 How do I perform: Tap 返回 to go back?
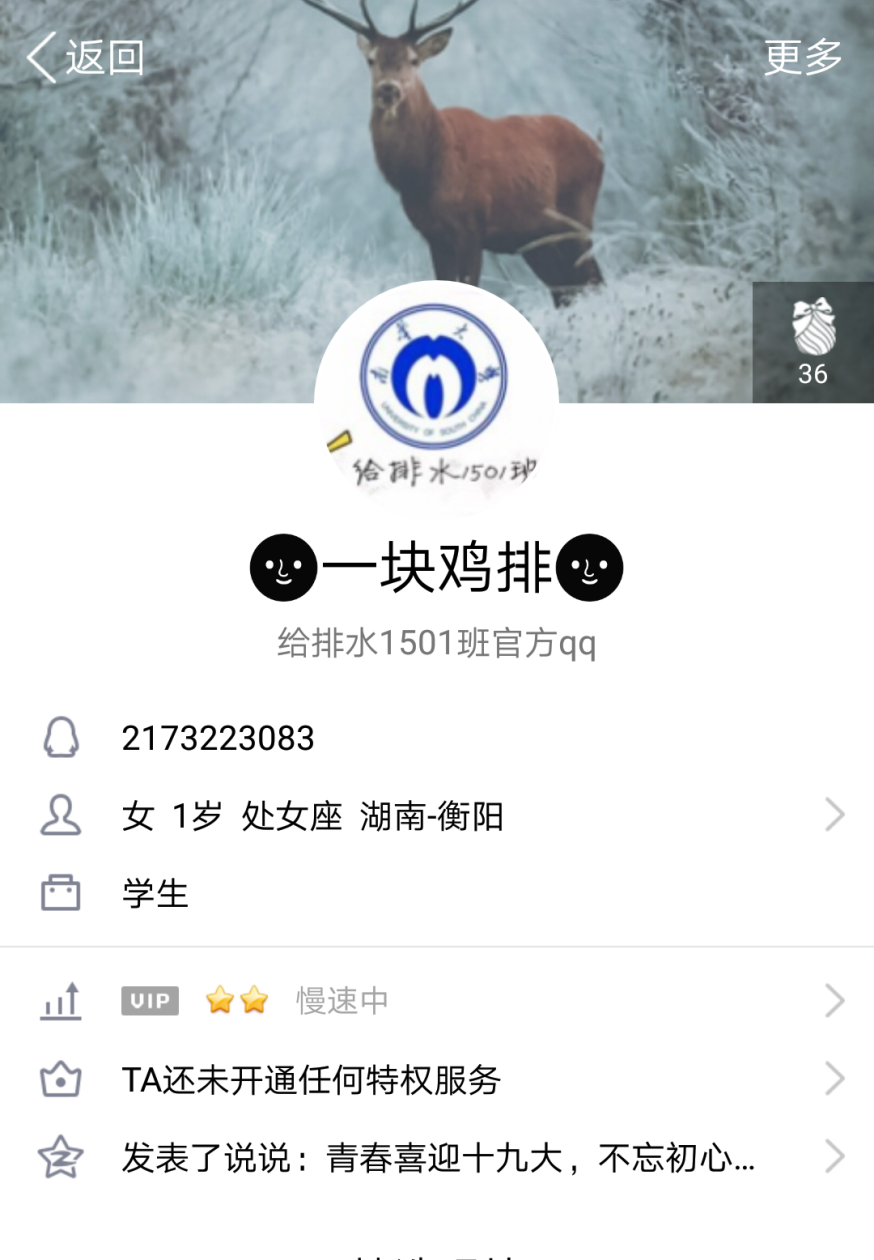[86, 57]
